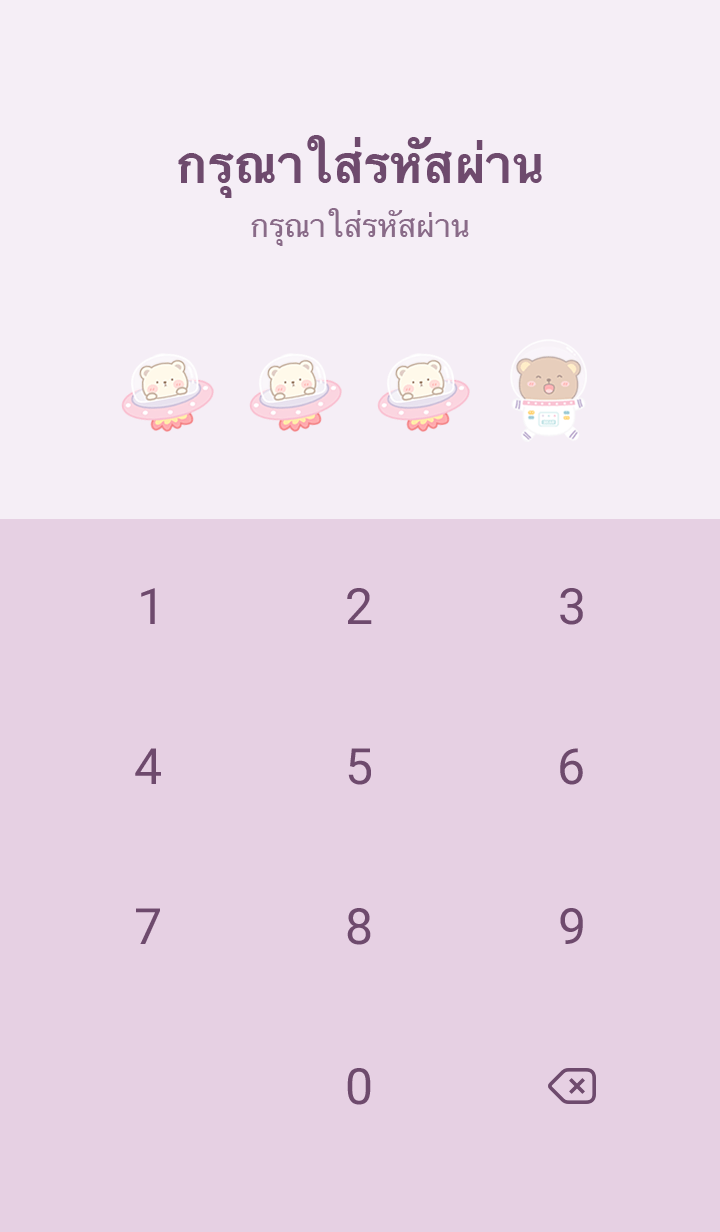Enter digit 9 on the keypad

point(571,927)
